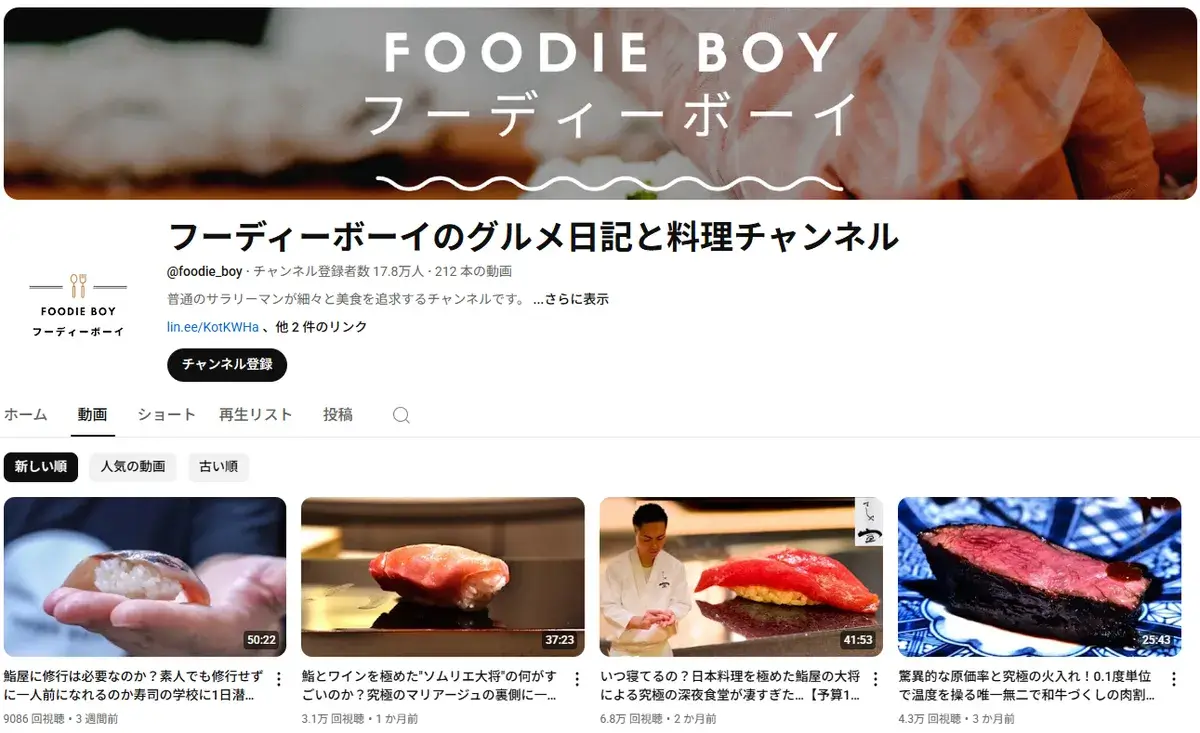
Task: Open more options for the ソムリエ大将 video
Action: (577, 679)
